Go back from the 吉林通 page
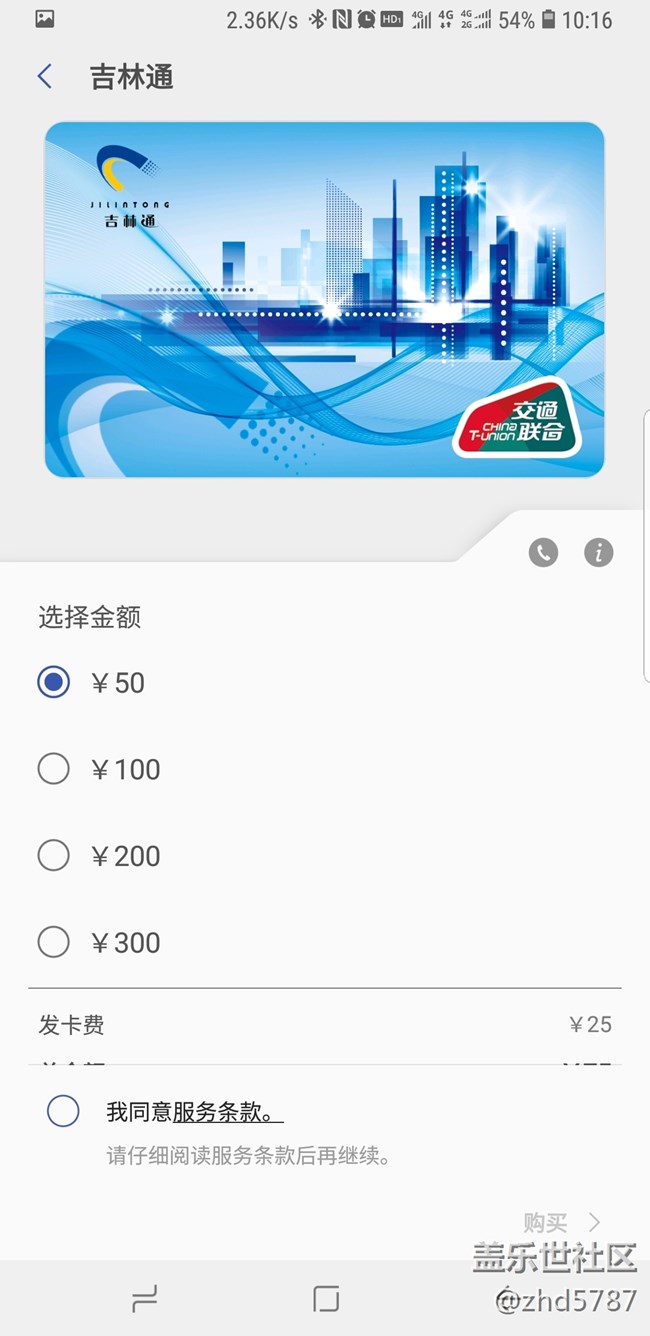This screenshot has width=650, height=1336. (44, 77)
